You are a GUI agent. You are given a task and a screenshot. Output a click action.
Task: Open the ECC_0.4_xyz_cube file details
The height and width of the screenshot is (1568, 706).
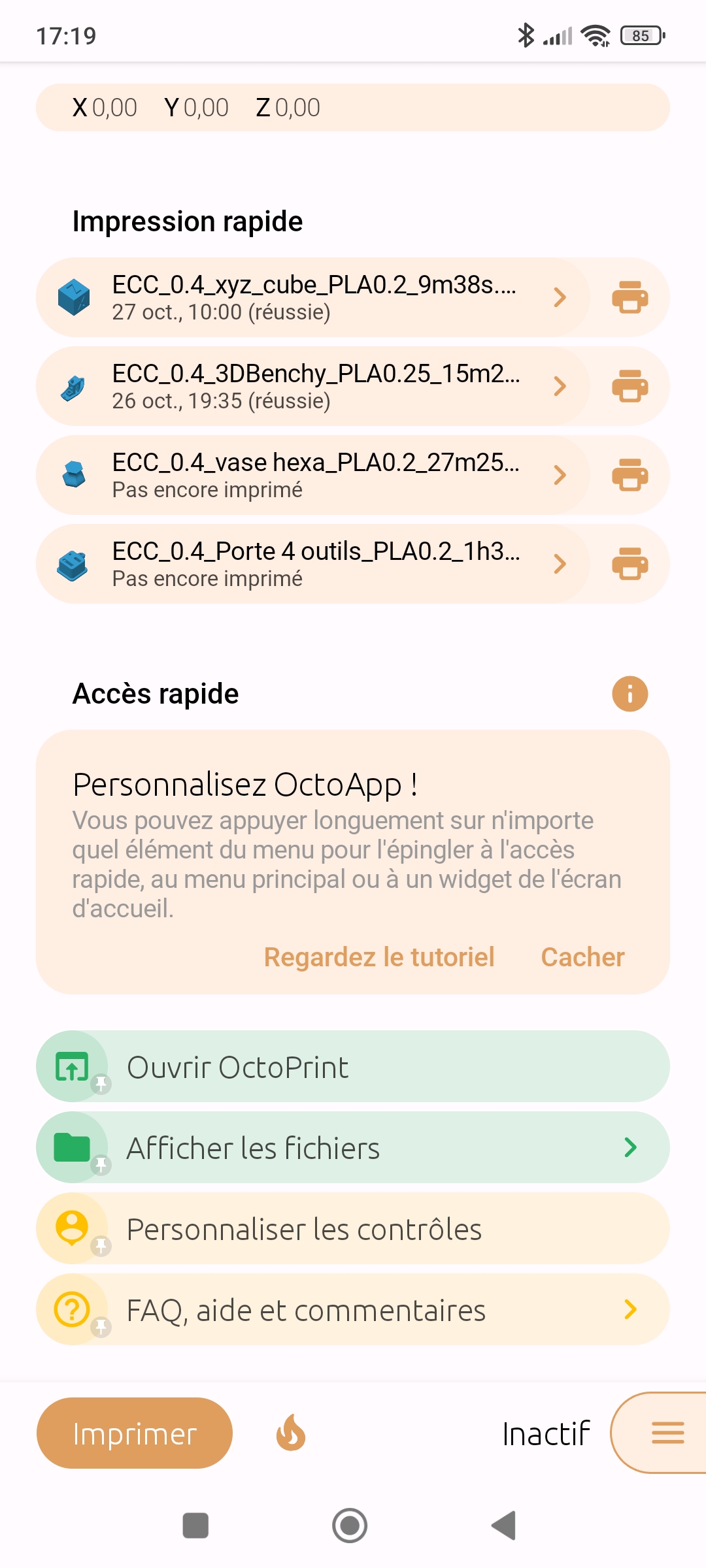click(314, 298)
